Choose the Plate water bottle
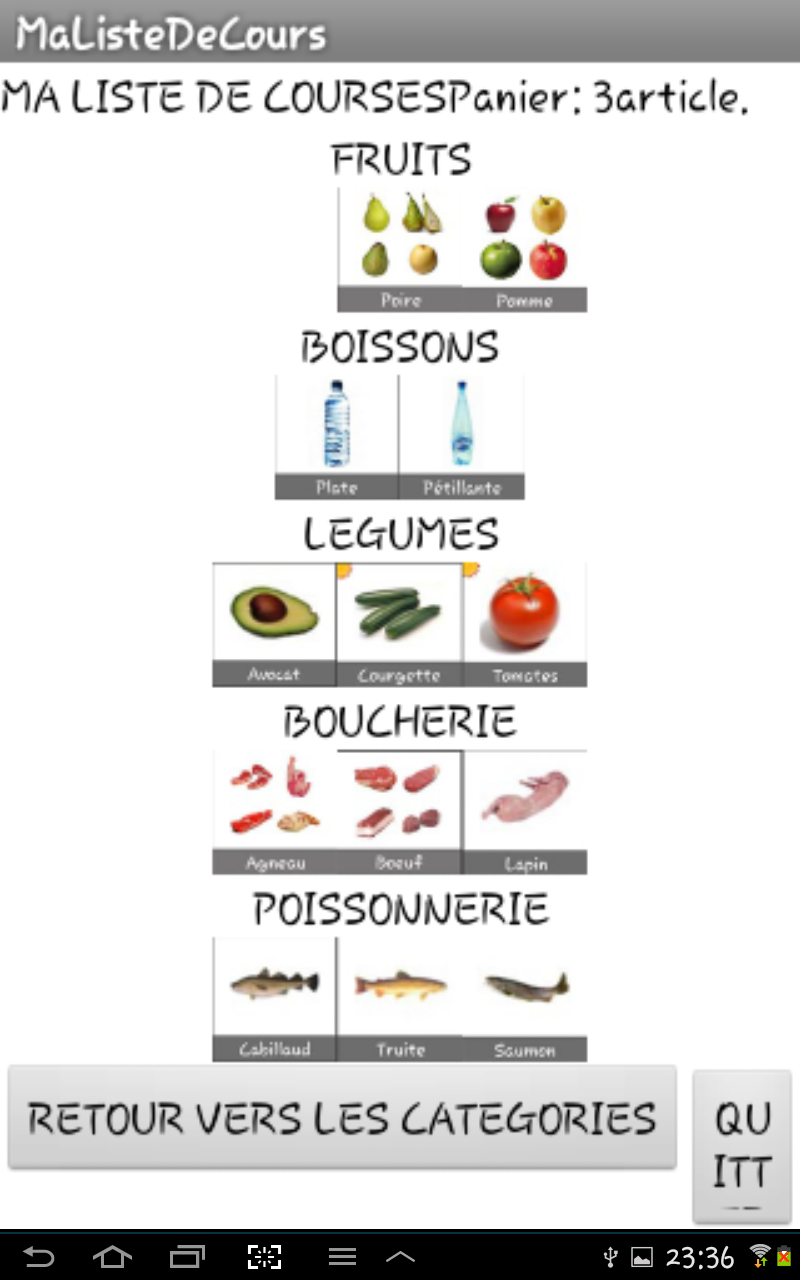Screen dimensions: 800x1280 tap(337, 437)
